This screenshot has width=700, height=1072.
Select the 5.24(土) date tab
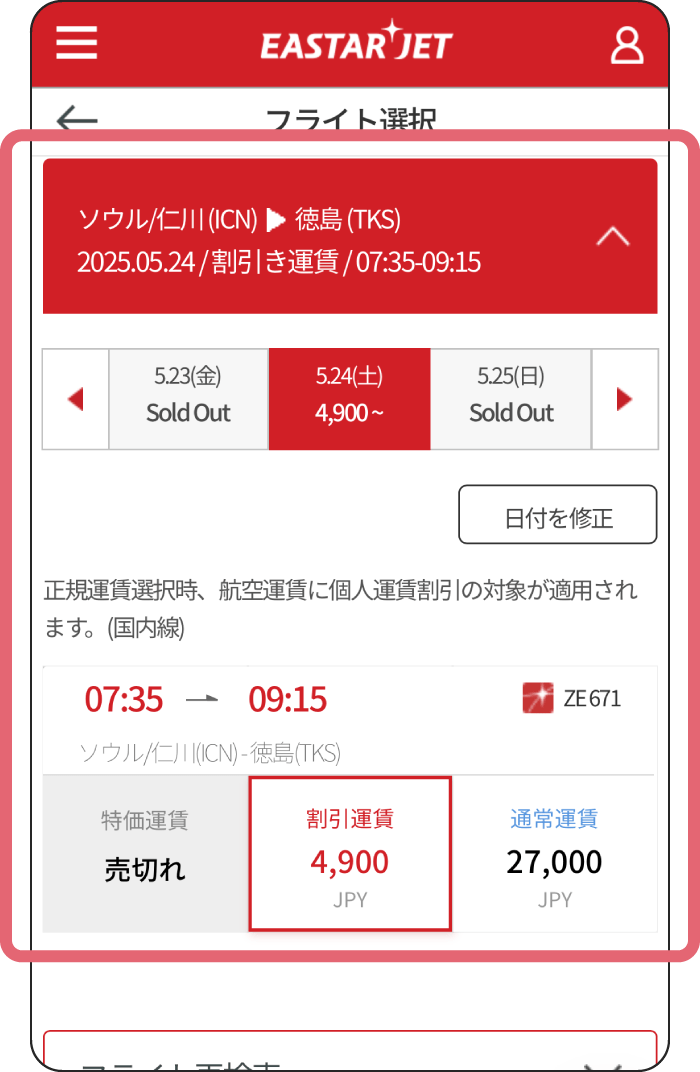[x=349, y=399]
